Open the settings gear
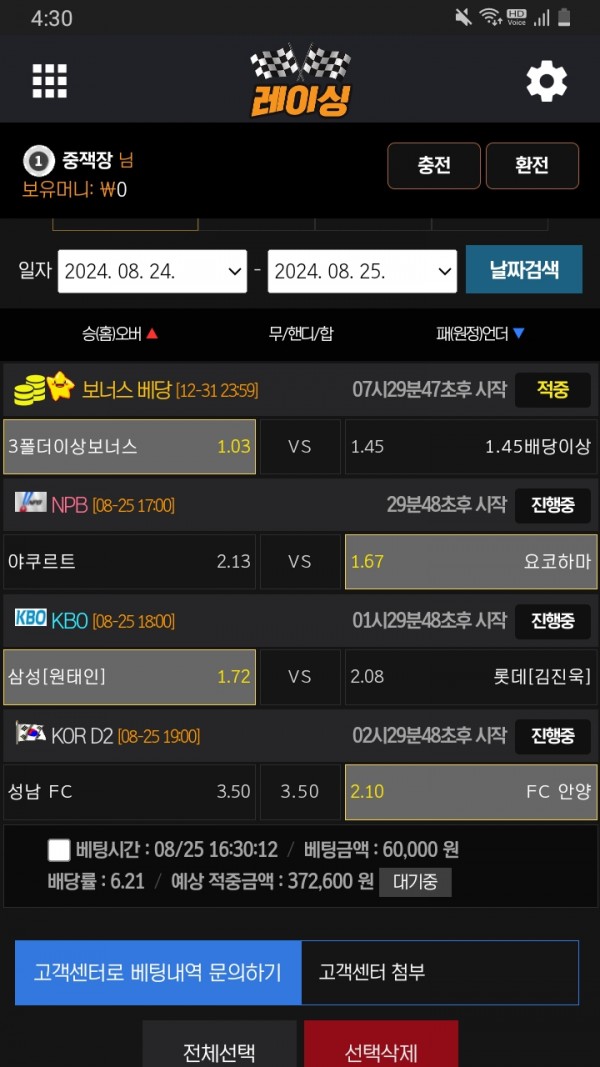 pyautogui.click(x=546, y=81)
